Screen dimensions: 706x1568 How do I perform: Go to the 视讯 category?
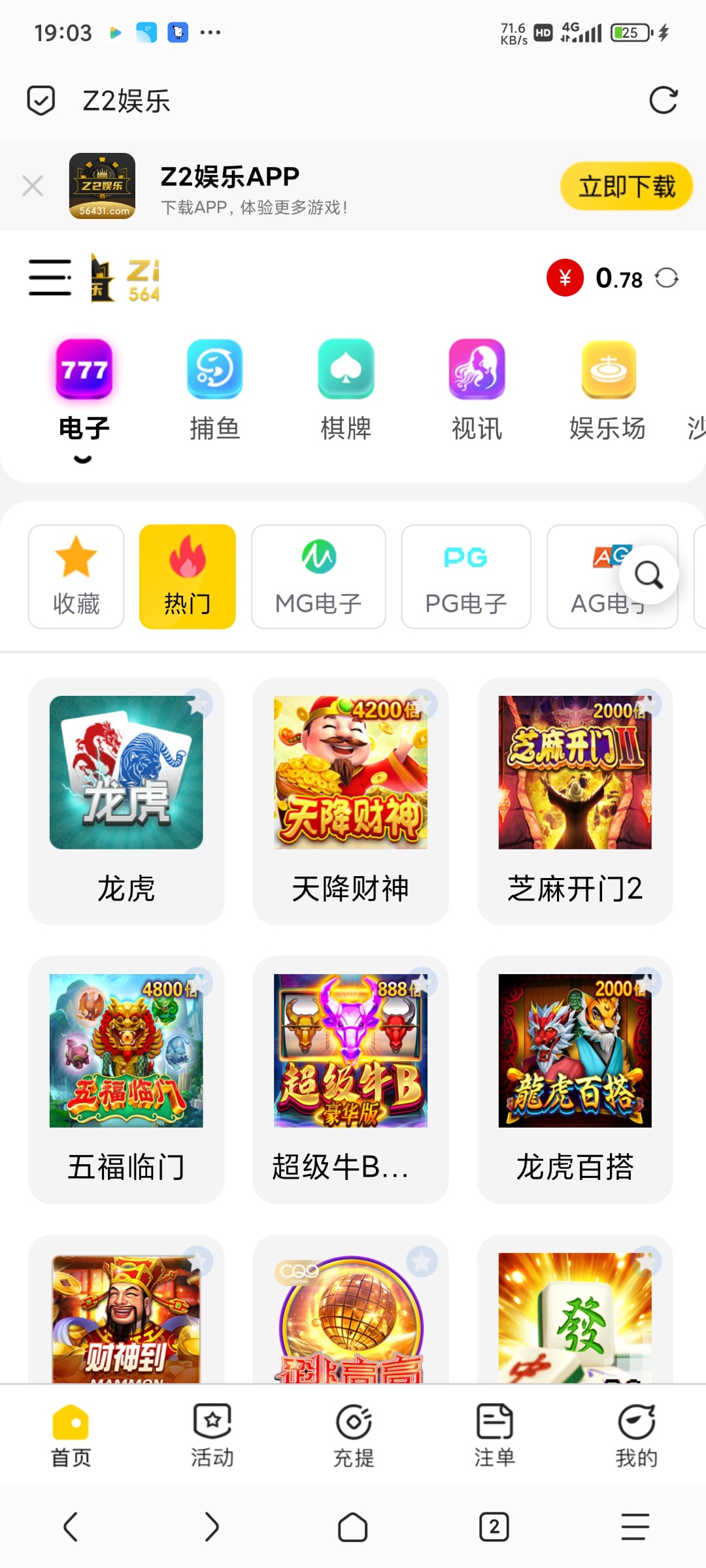pos(477,390)
